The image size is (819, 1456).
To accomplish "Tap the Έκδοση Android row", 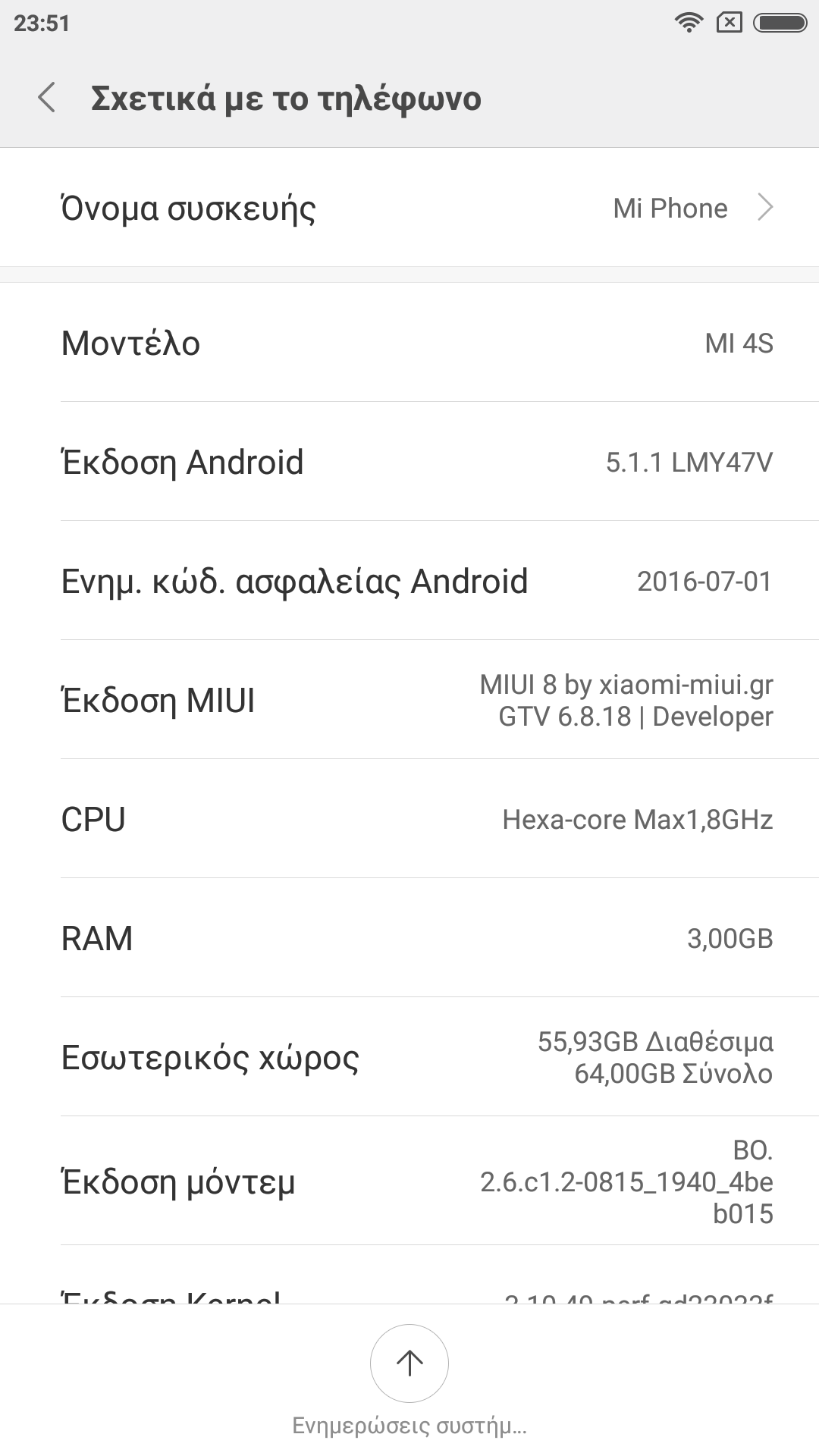I will 409,462.
